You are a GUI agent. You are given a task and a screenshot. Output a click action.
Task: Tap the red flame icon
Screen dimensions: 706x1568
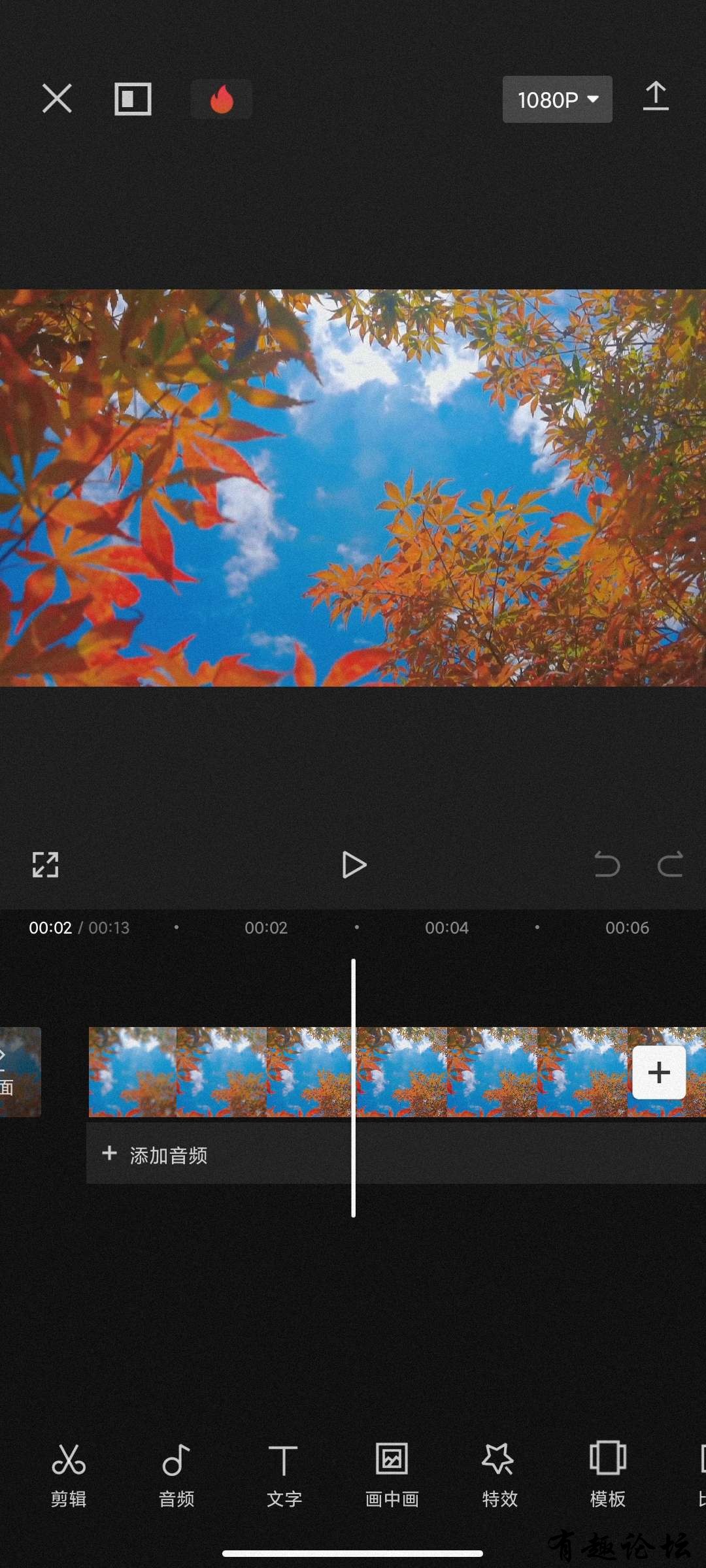pos(222,99)
